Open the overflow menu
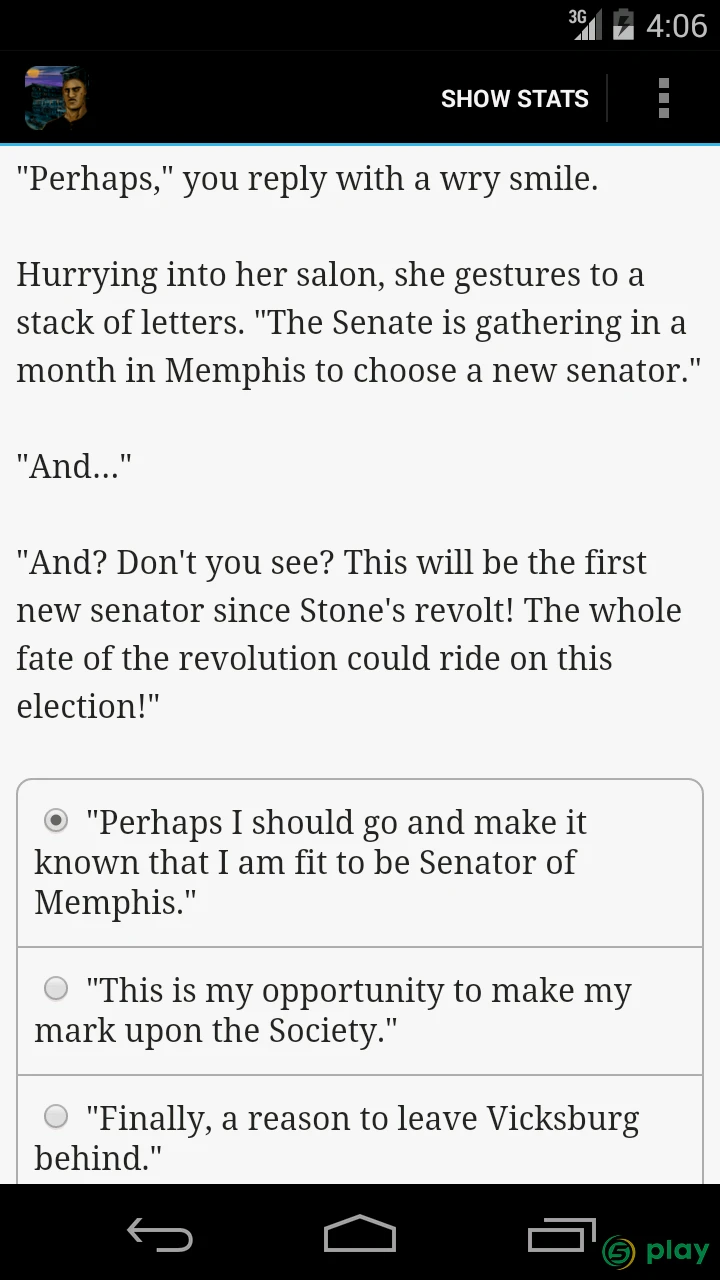This screenshot has height=1280, width=720. (x=663, y=98)
